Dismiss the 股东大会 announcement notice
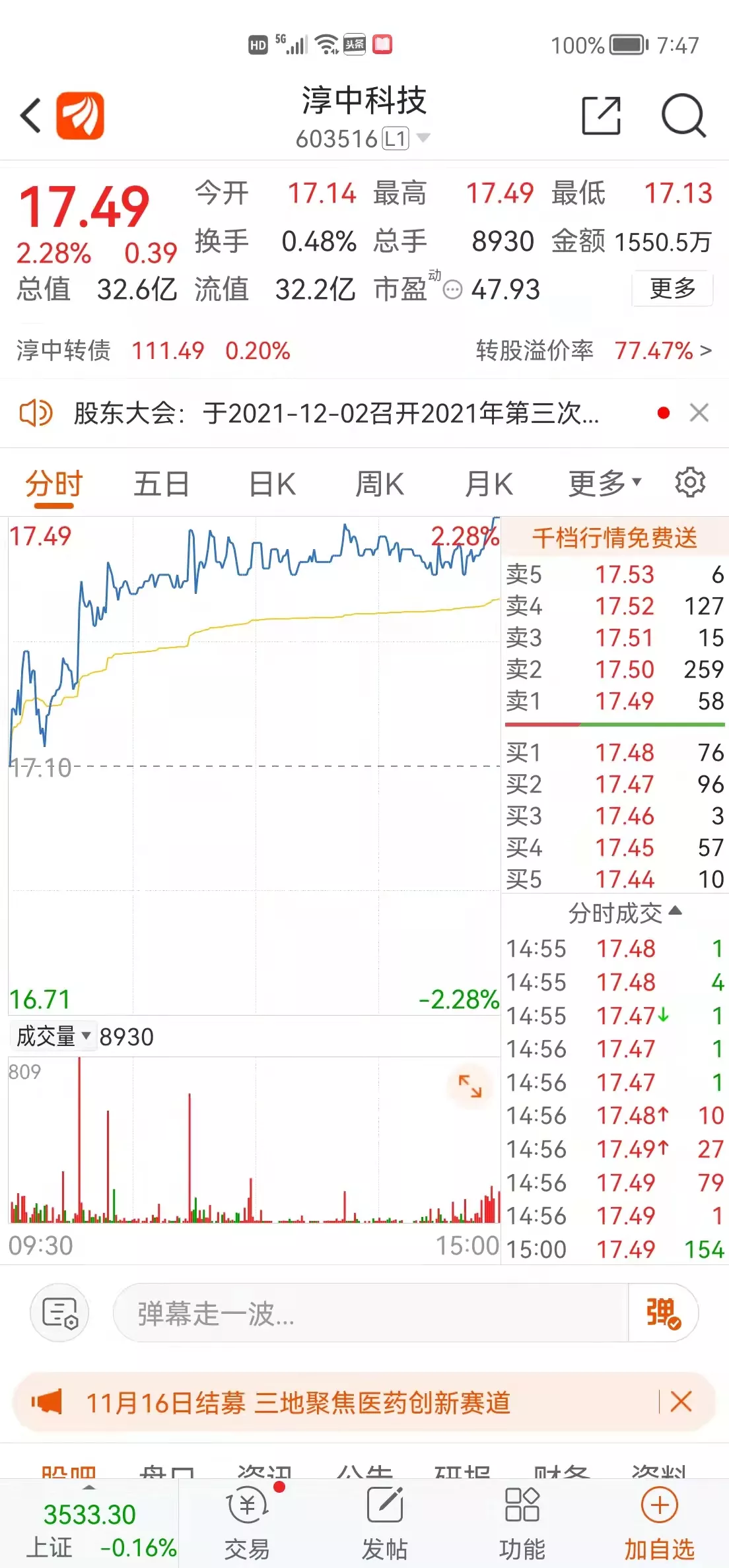 699,413
